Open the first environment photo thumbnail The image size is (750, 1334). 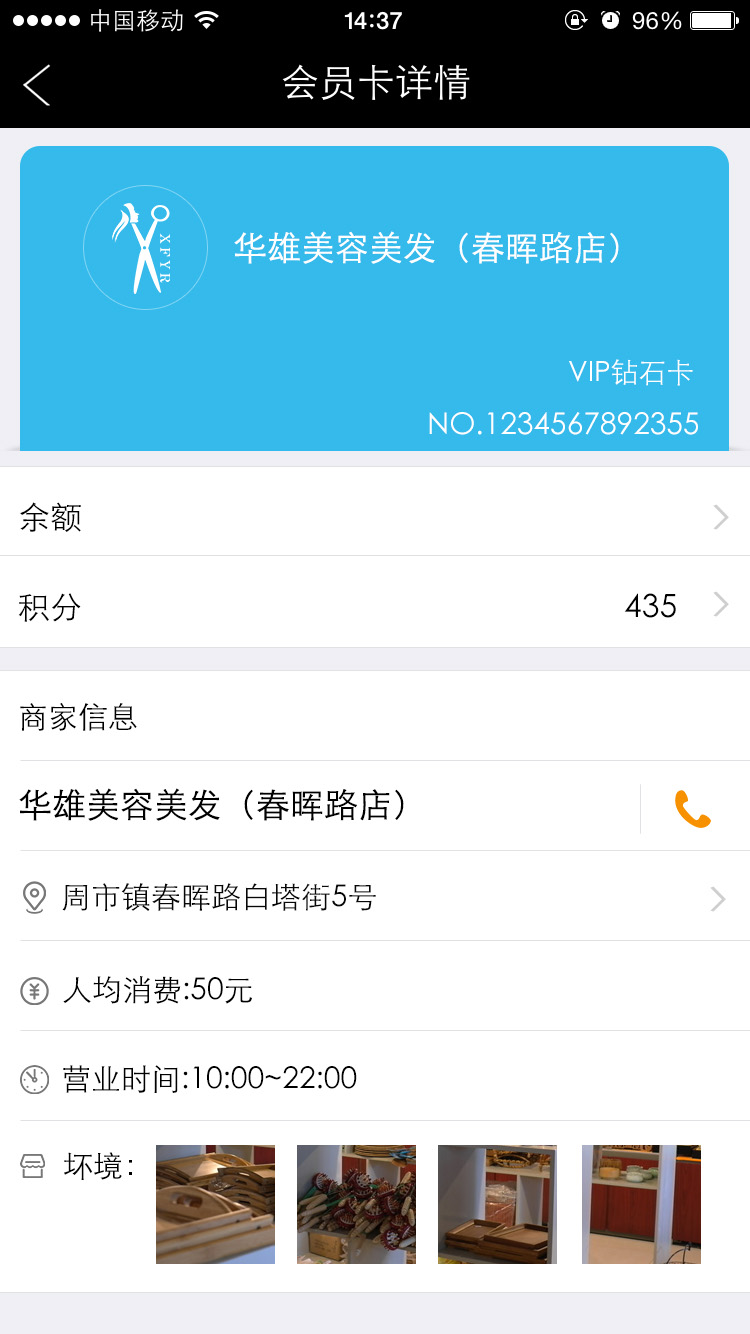coord(215,1204)
